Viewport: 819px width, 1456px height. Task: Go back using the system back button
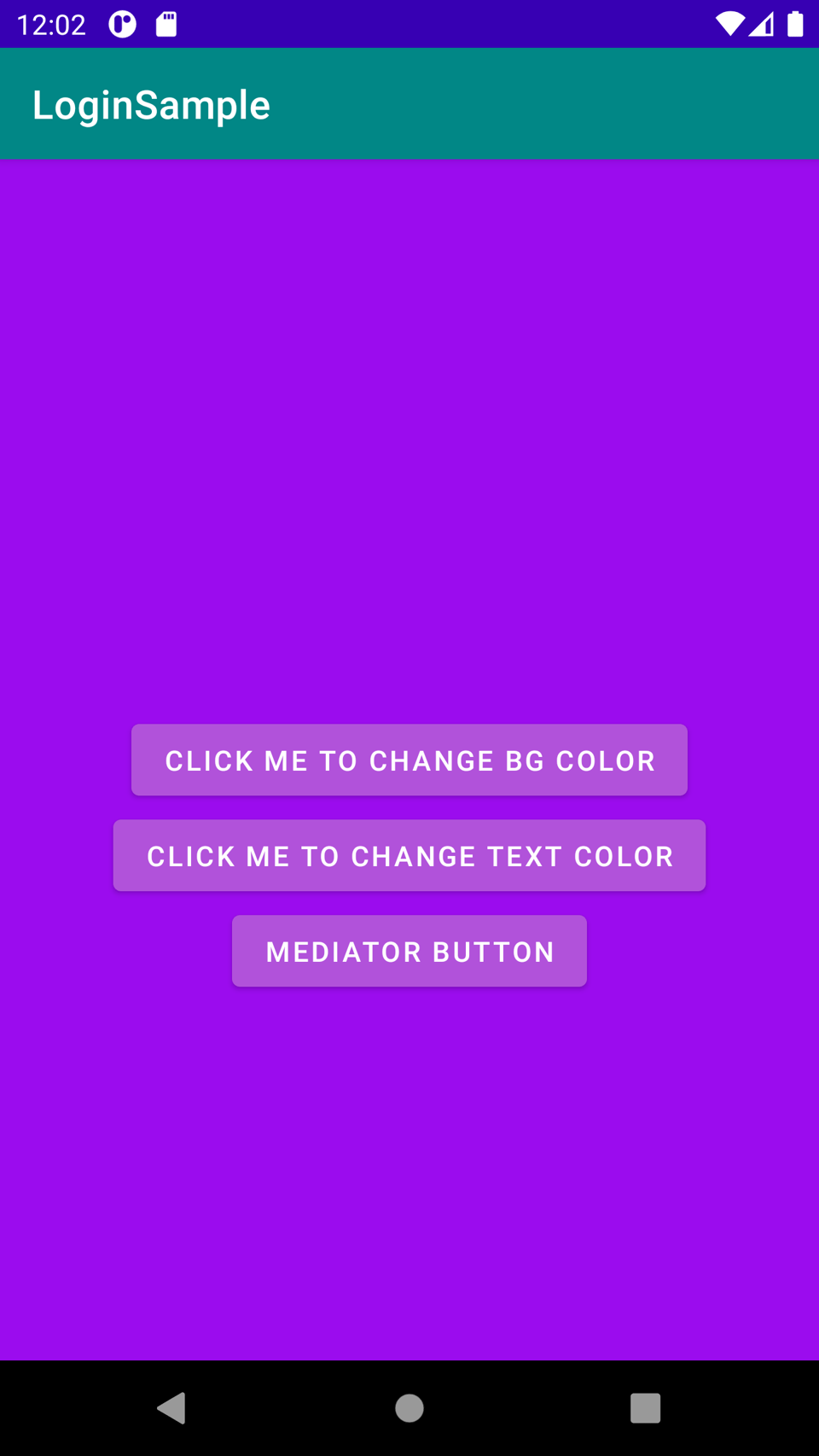click(x=171, y=1407)
